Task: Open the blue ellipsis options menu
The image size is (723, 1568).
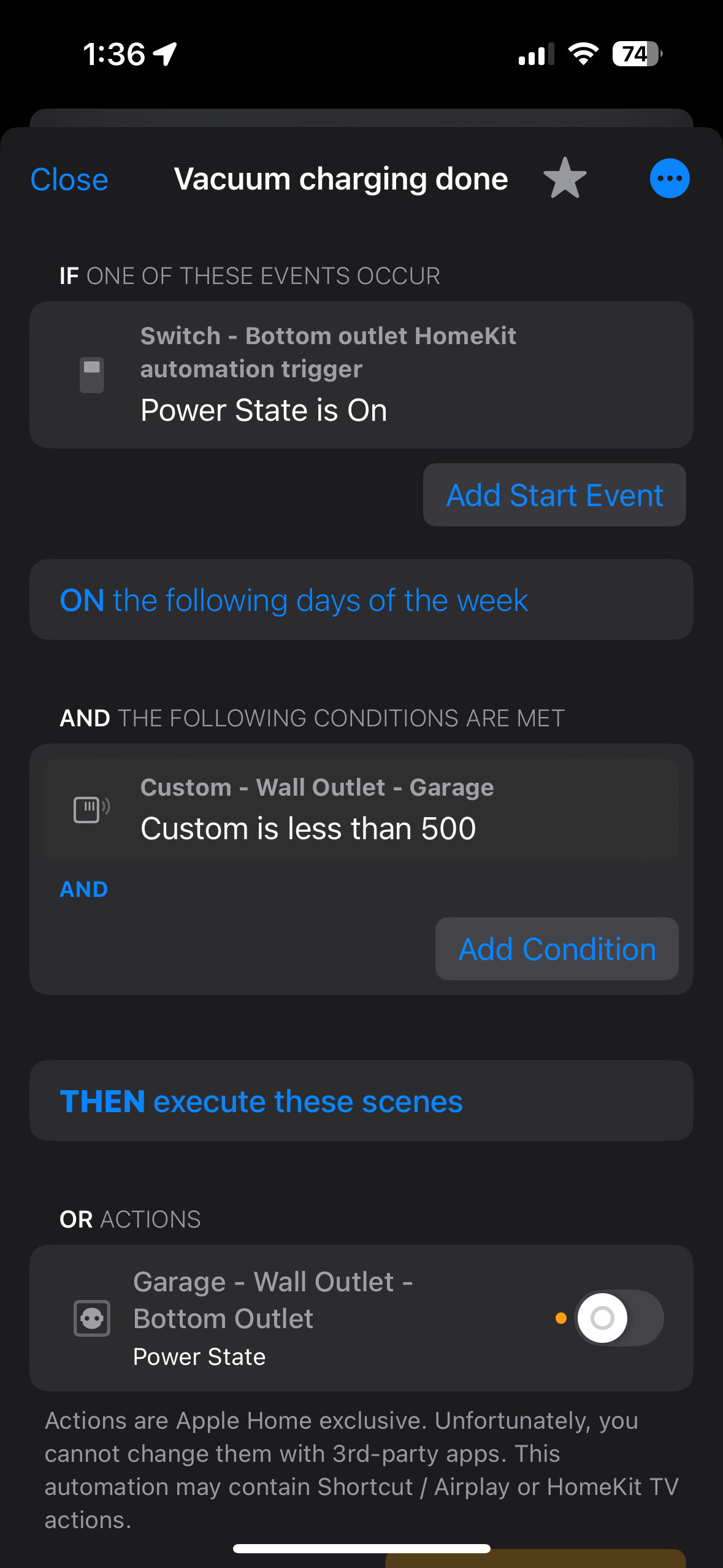Action: click(x=670, y=178)
